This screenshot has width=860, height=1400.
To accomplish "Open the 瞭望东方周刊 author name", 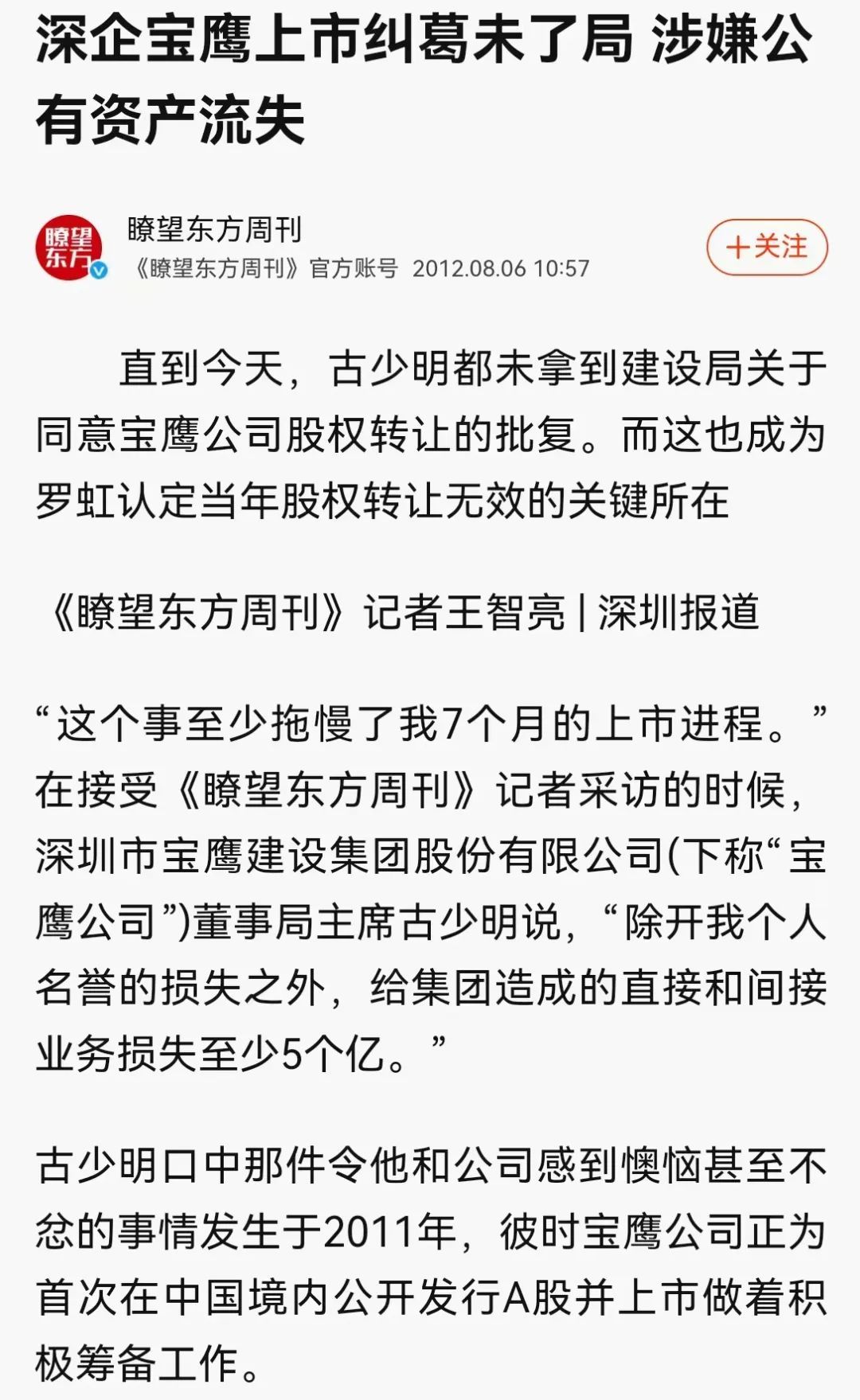I will [214, 229].
